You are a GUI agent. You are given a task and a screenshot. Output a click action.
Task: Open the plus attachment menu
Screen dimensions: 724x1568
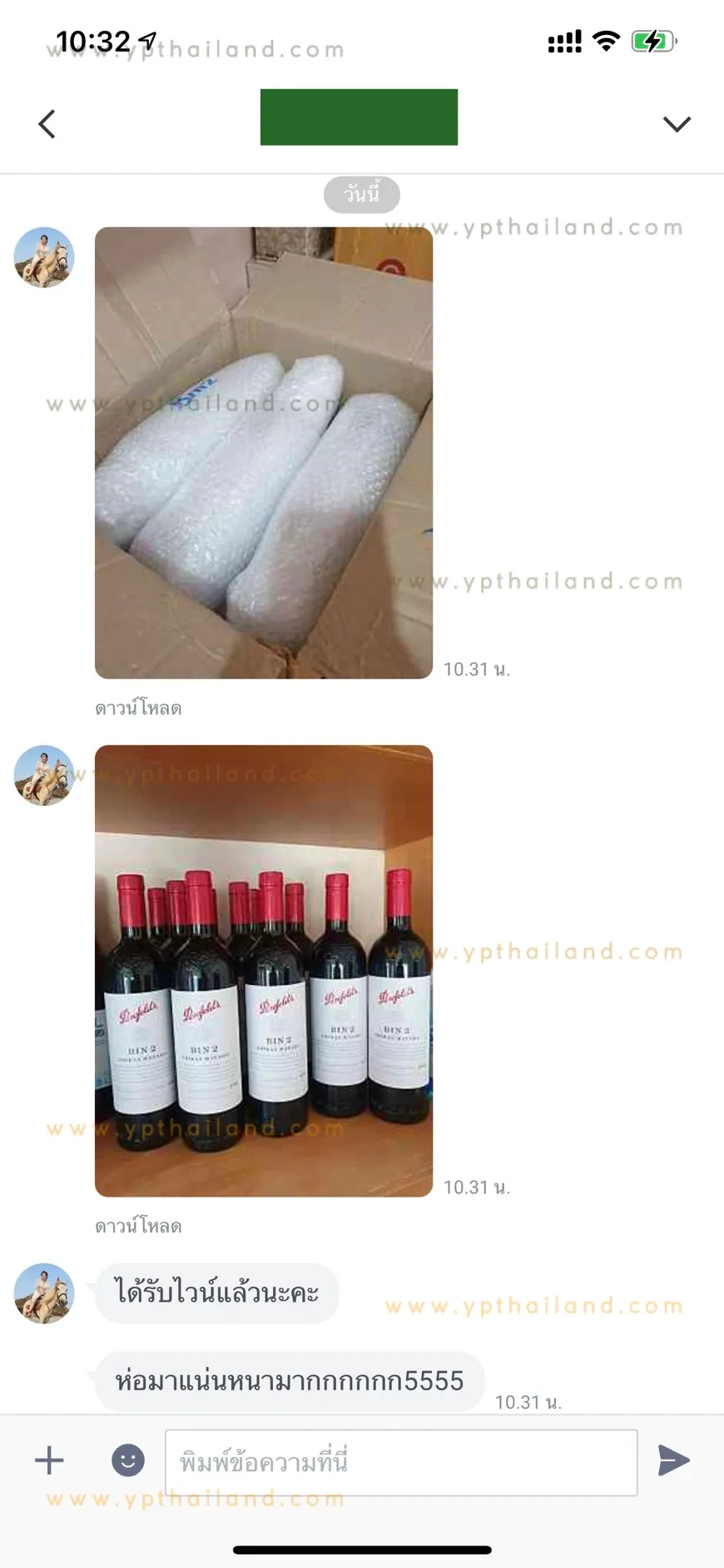click(49, 1460)
